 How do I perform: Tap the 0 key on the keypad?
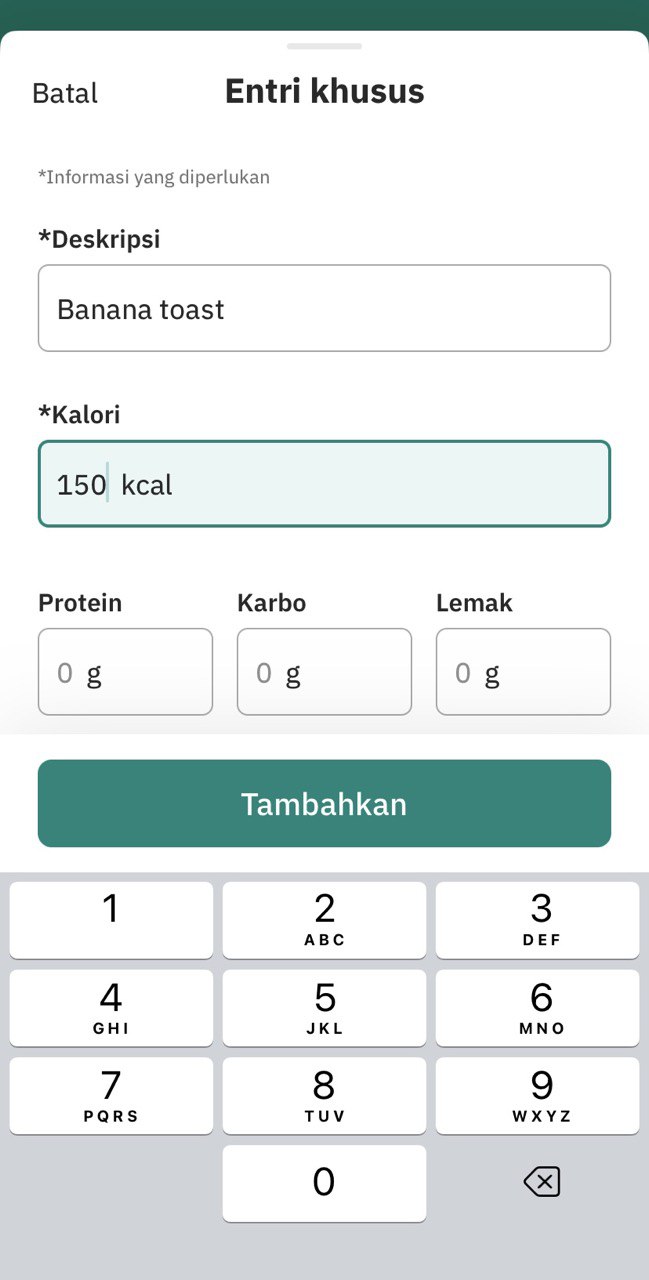pyautogui.click(x=324, y=1183)
